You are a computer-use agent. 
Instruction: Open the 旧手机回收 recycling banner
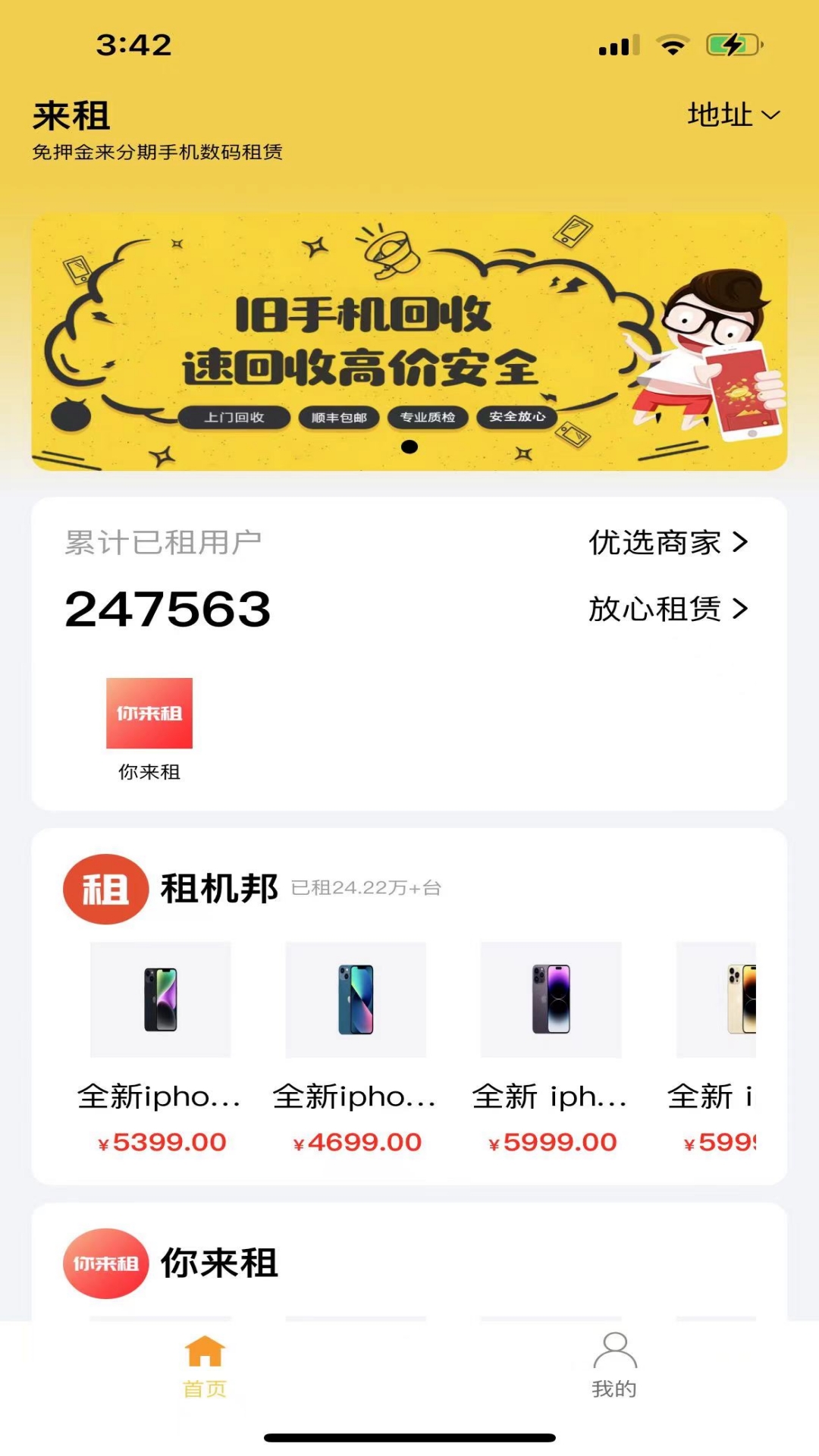409,343
